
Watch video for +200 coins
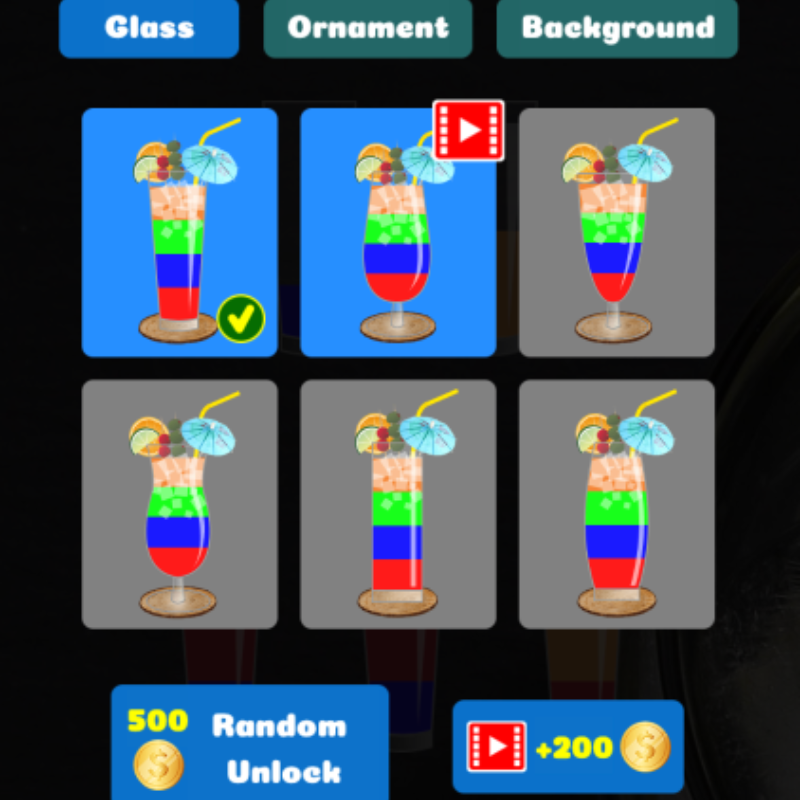pyautogui.click(x=568, y=746)
